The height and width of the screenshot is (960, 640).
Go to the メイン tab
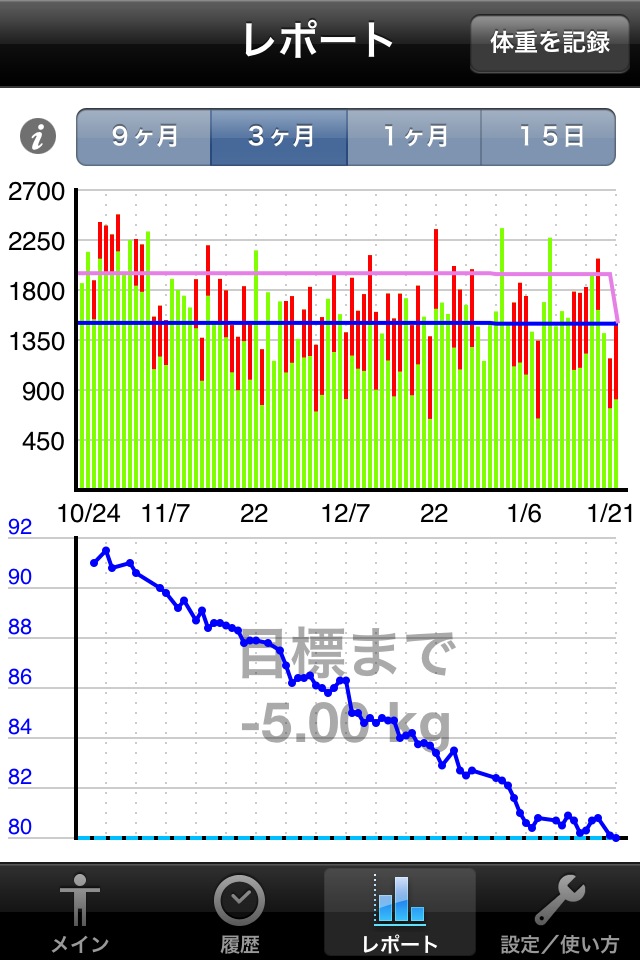point(80,914)
